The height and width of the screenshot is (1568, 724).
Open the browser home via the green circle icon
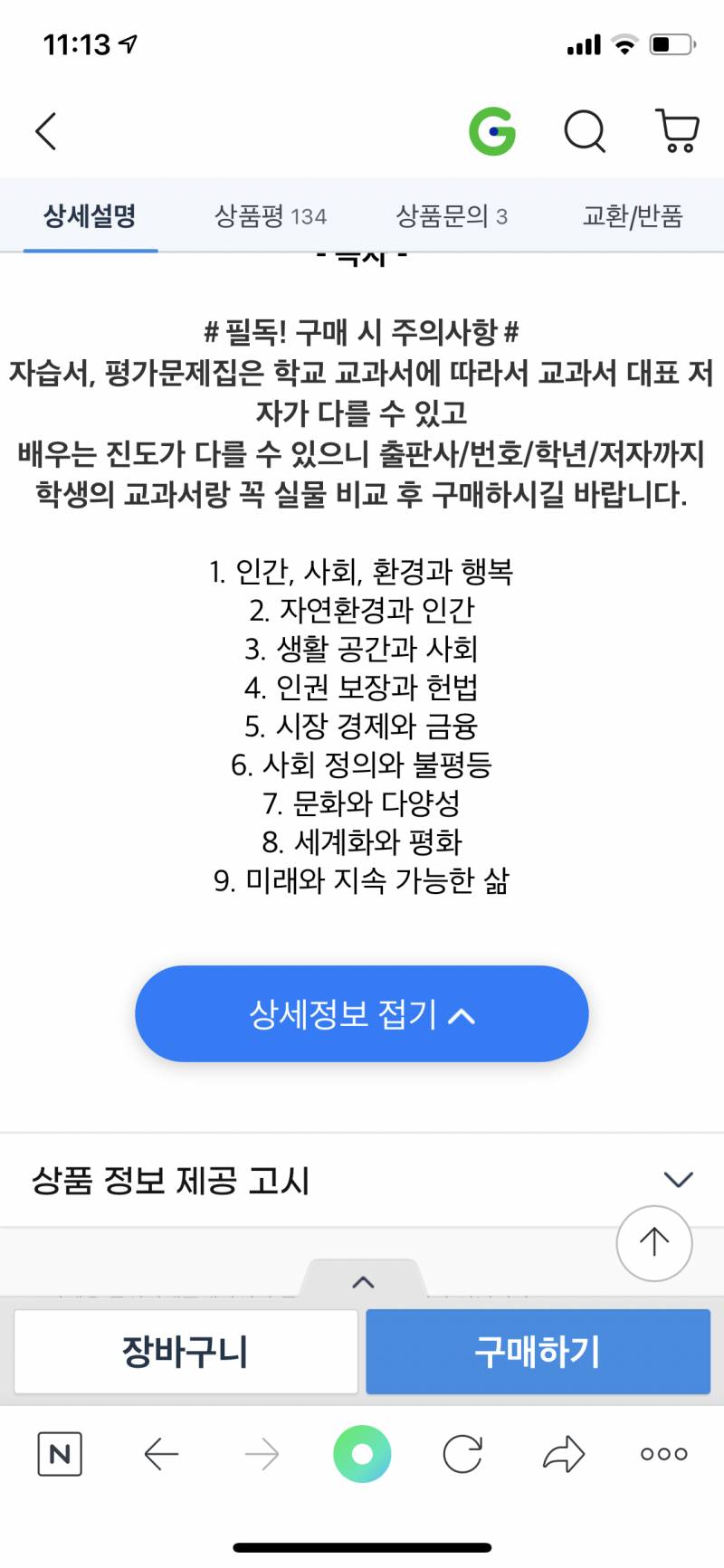point(362,1454)
